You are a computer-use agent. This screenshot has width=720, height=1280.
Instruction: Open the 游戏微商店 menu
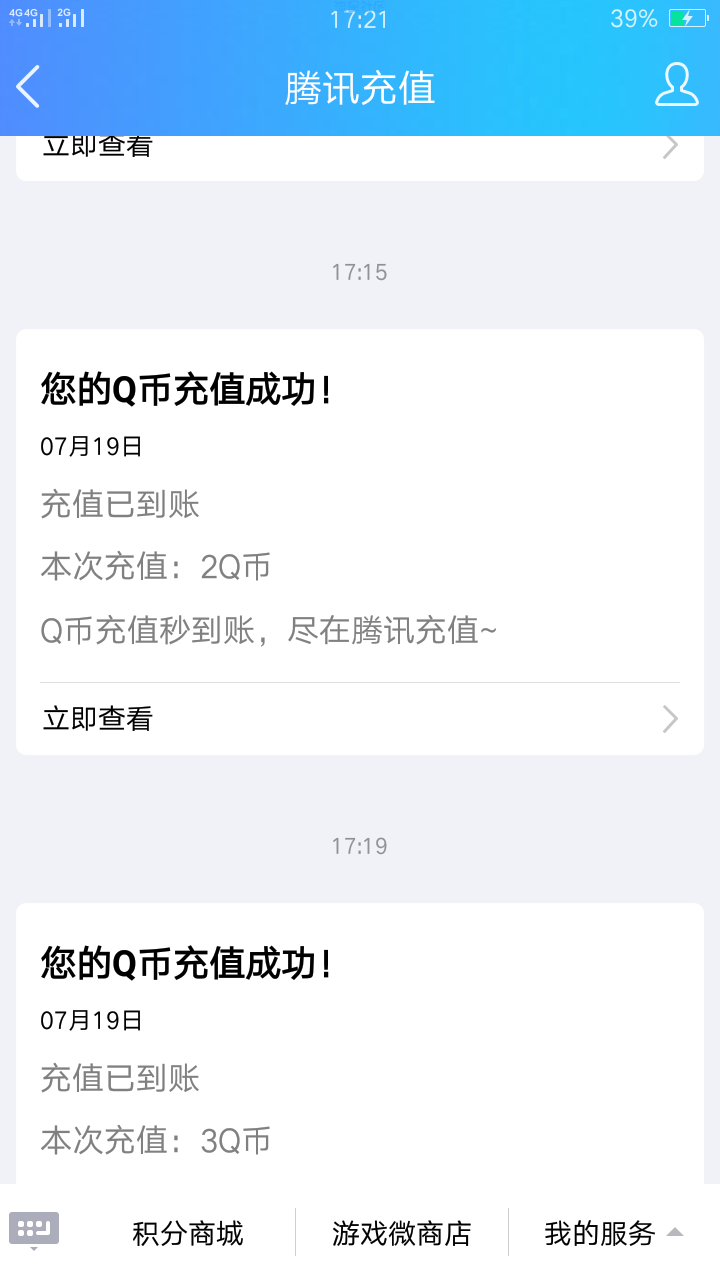pos(402,1233)
